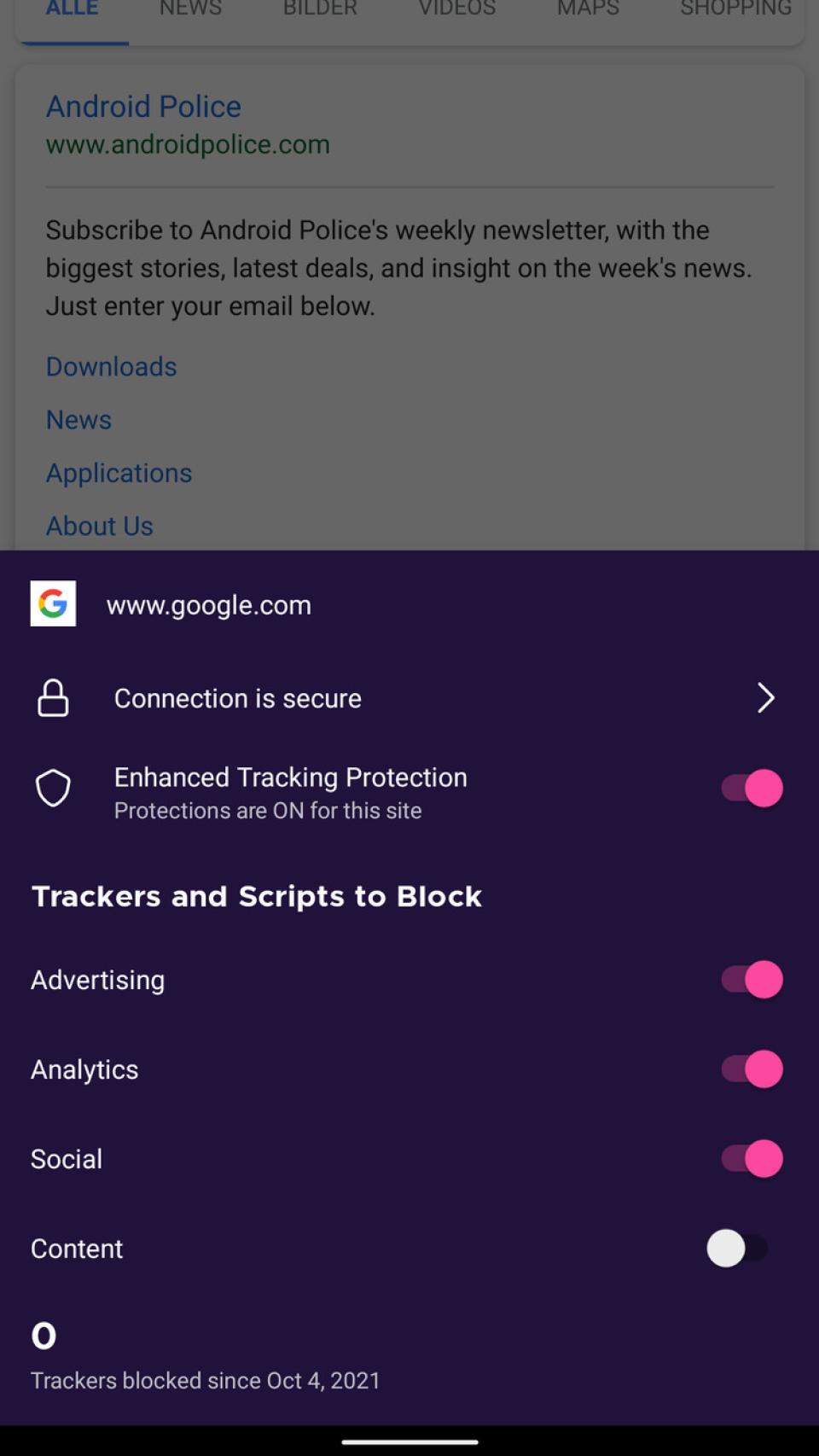This screenshot has width=819, height=1456.
Task: Open the About Us page
Action: [x=100, y=526]
